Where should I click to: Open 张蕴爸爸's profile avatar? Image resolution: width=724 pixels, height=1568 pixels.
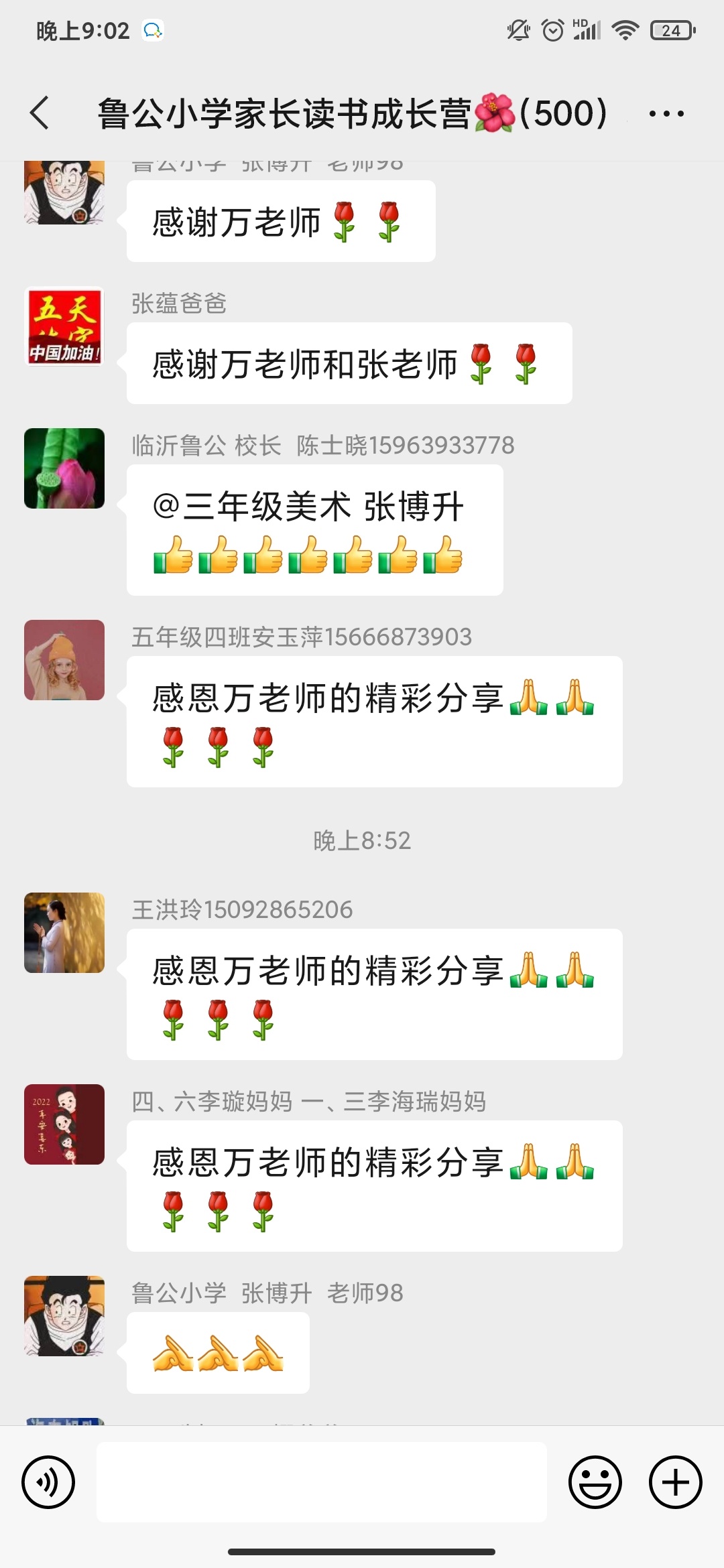click(64, 326)
